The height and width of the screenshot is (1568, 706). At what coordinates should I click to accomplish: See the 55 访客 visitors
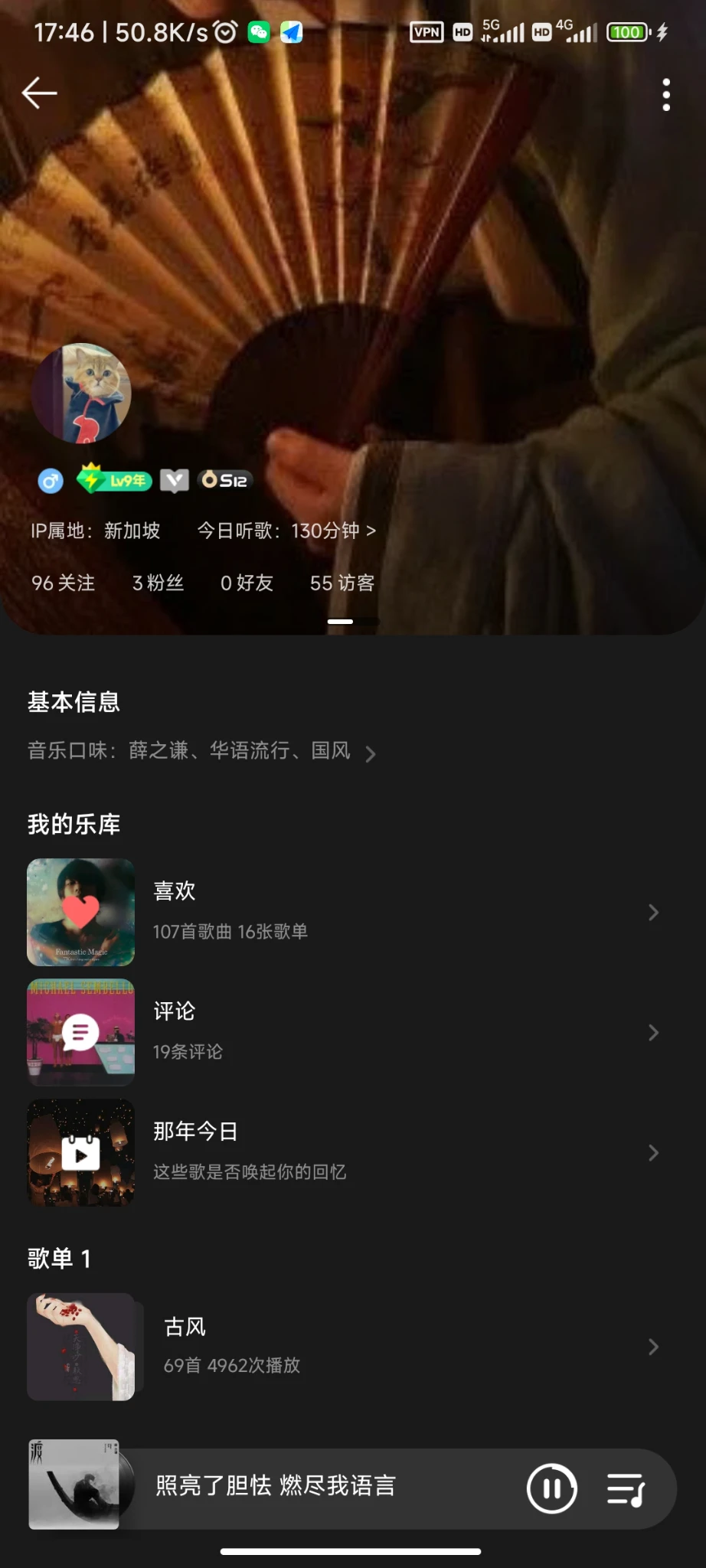pyautogui.click(x=342, y=583)
